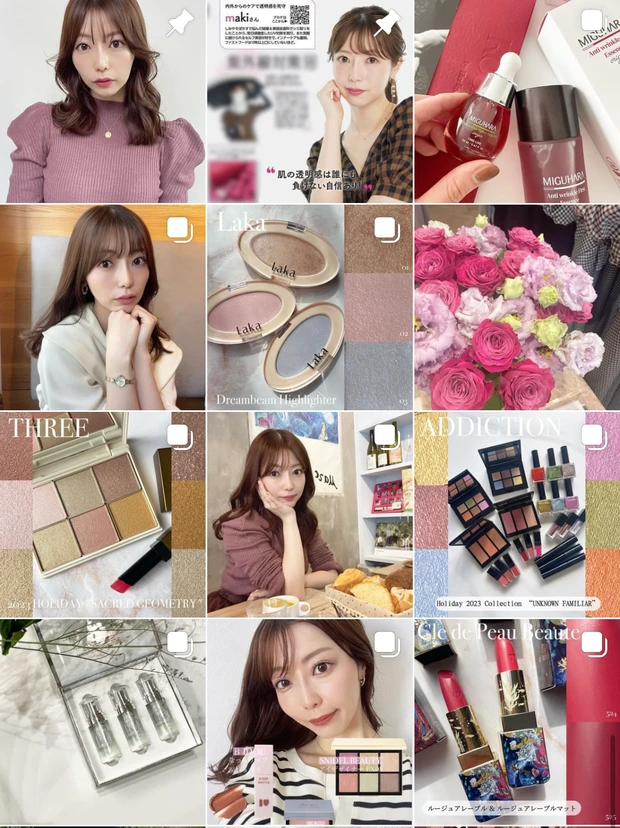
Task: Open the MIGUHARA anti wrinkle serum post
Action: pyautogui.click(x=517, y=100)
